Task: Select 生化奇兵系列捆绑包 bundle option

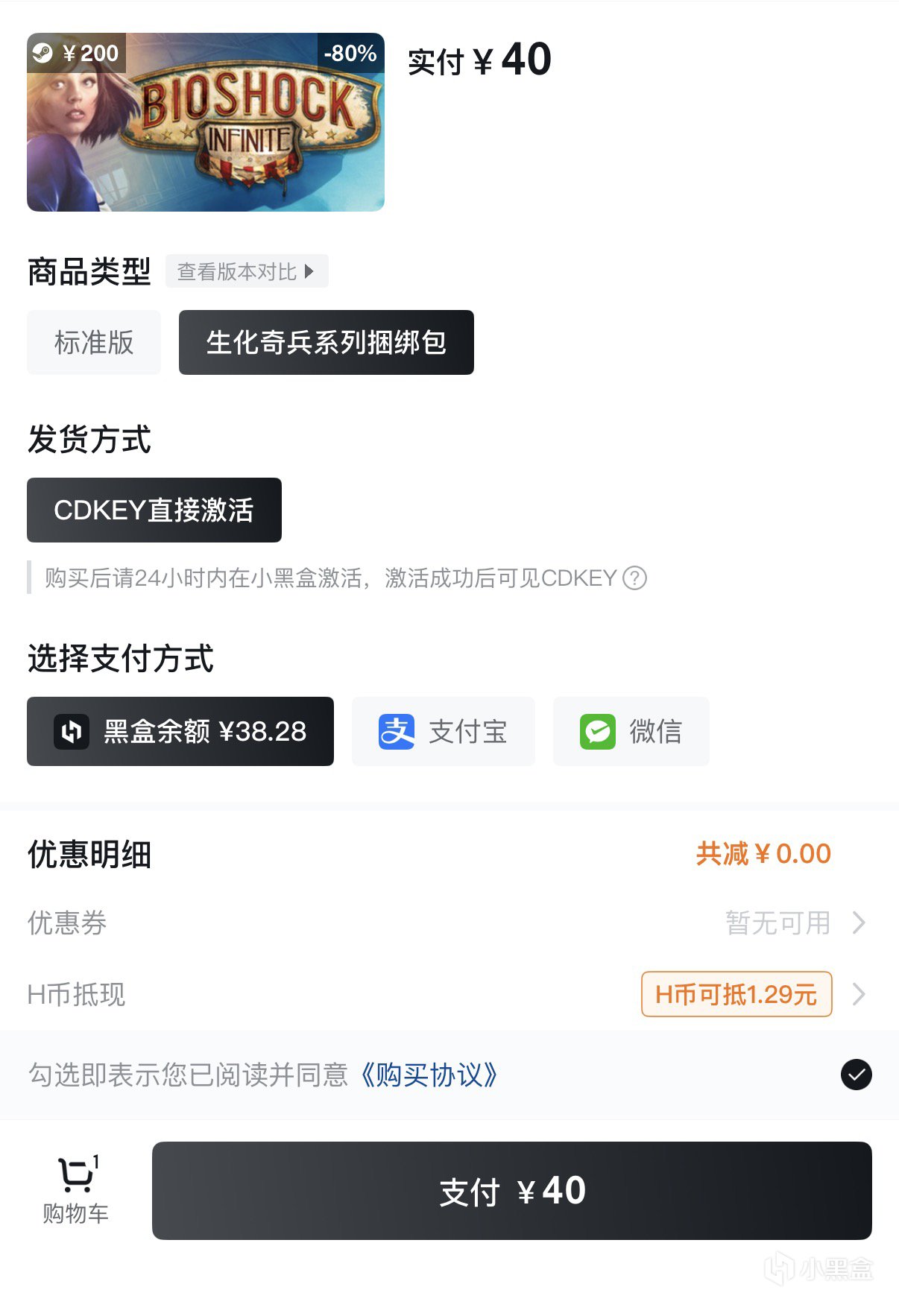Action: pyautogui.click(x=326, y=343)
